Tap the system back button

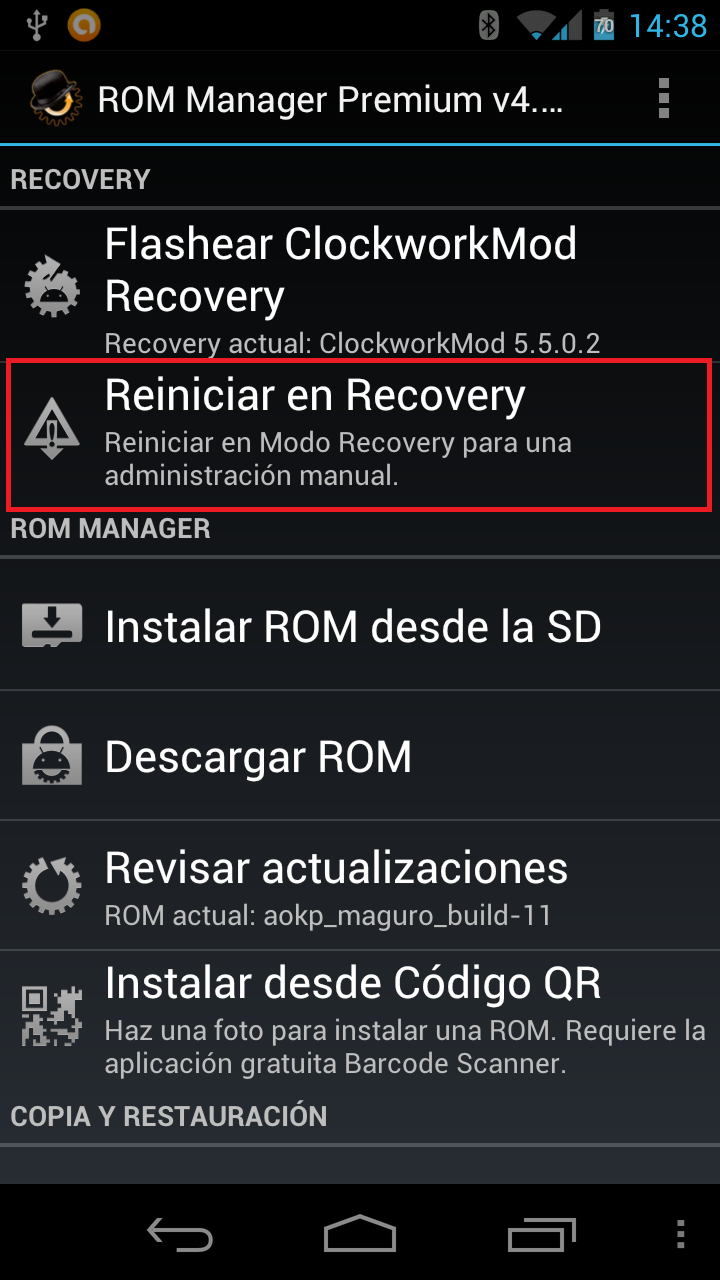[x=180, y=1233]
